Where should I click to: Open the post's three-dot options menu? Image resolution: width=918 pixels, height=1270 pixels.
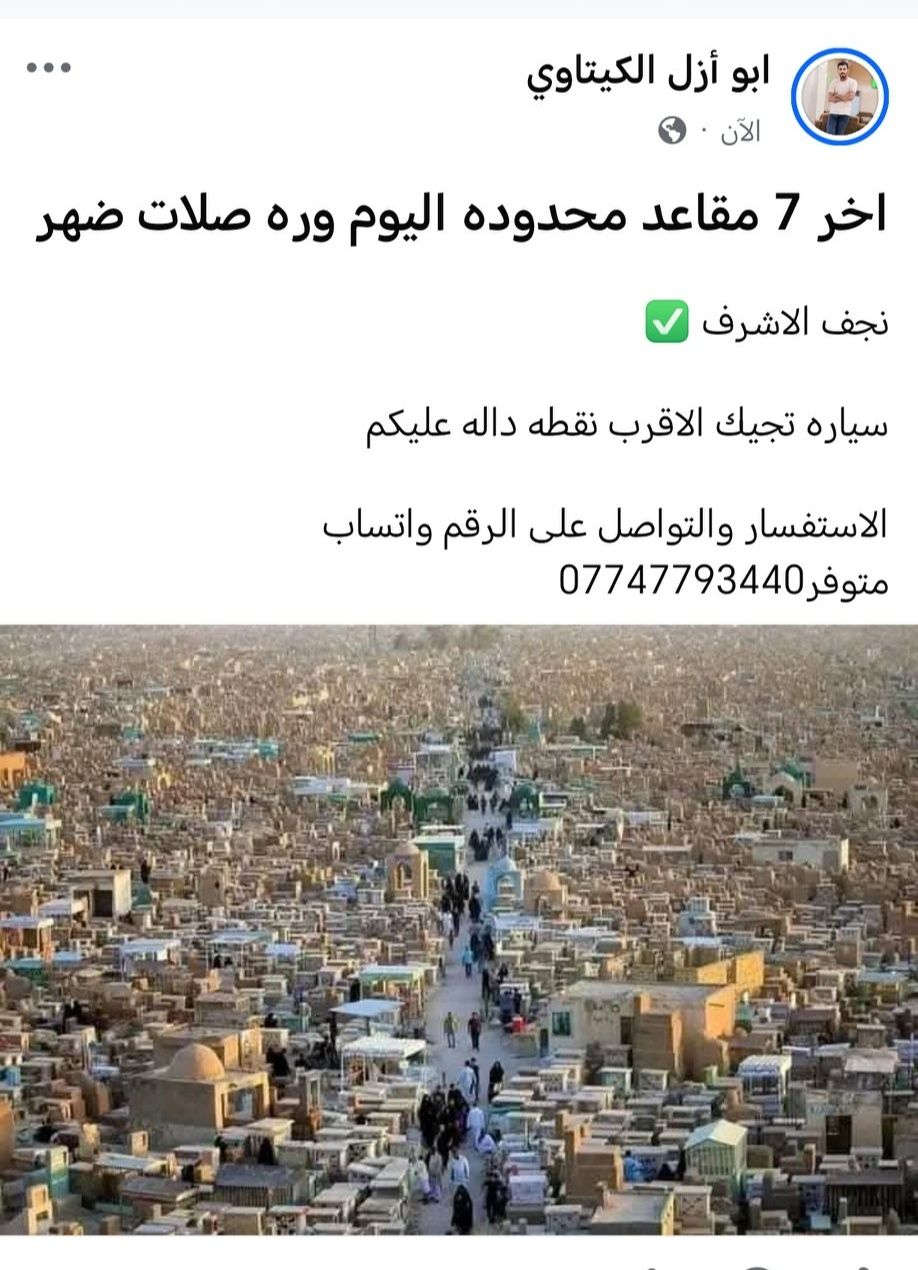coord(48,68)
